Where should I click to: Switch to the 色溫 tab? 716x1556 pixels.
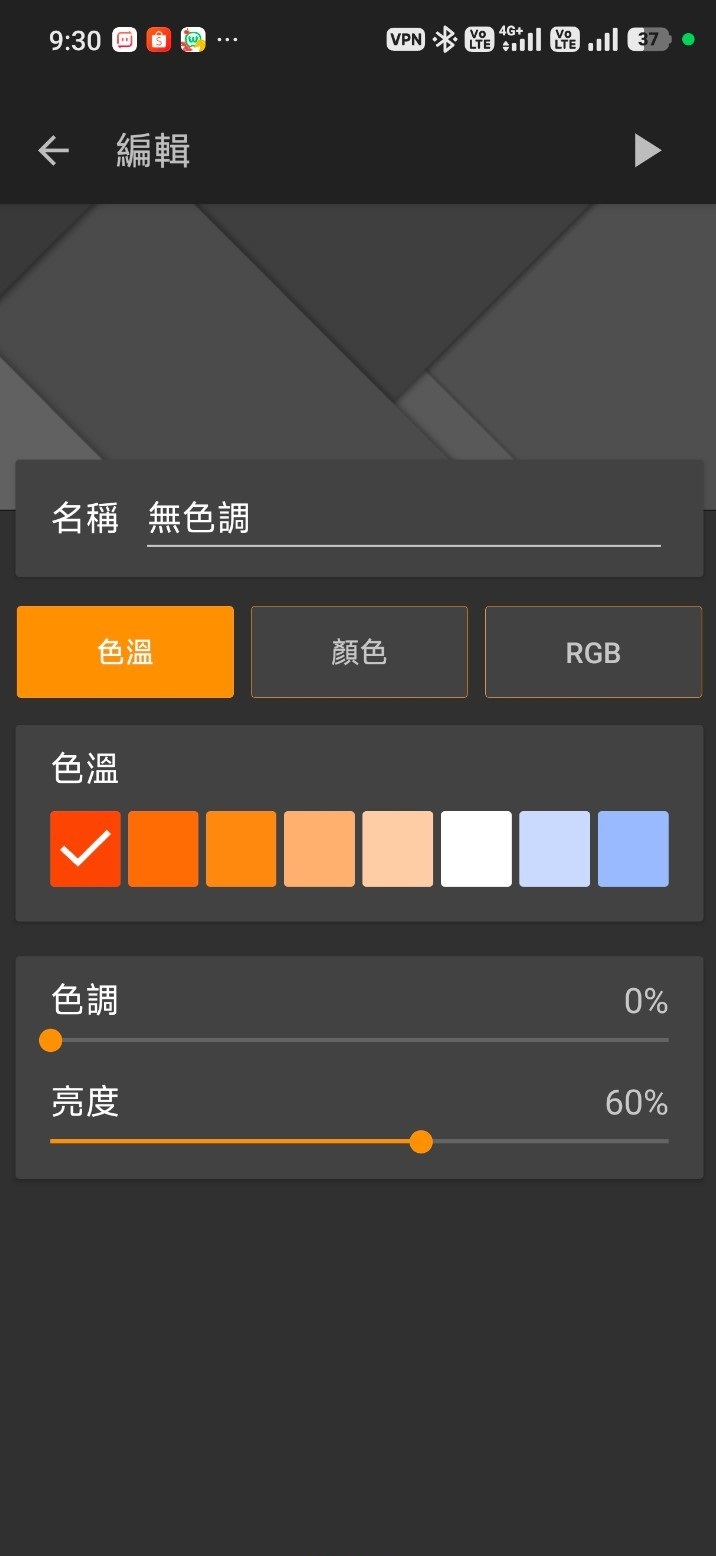pos(125,652)
